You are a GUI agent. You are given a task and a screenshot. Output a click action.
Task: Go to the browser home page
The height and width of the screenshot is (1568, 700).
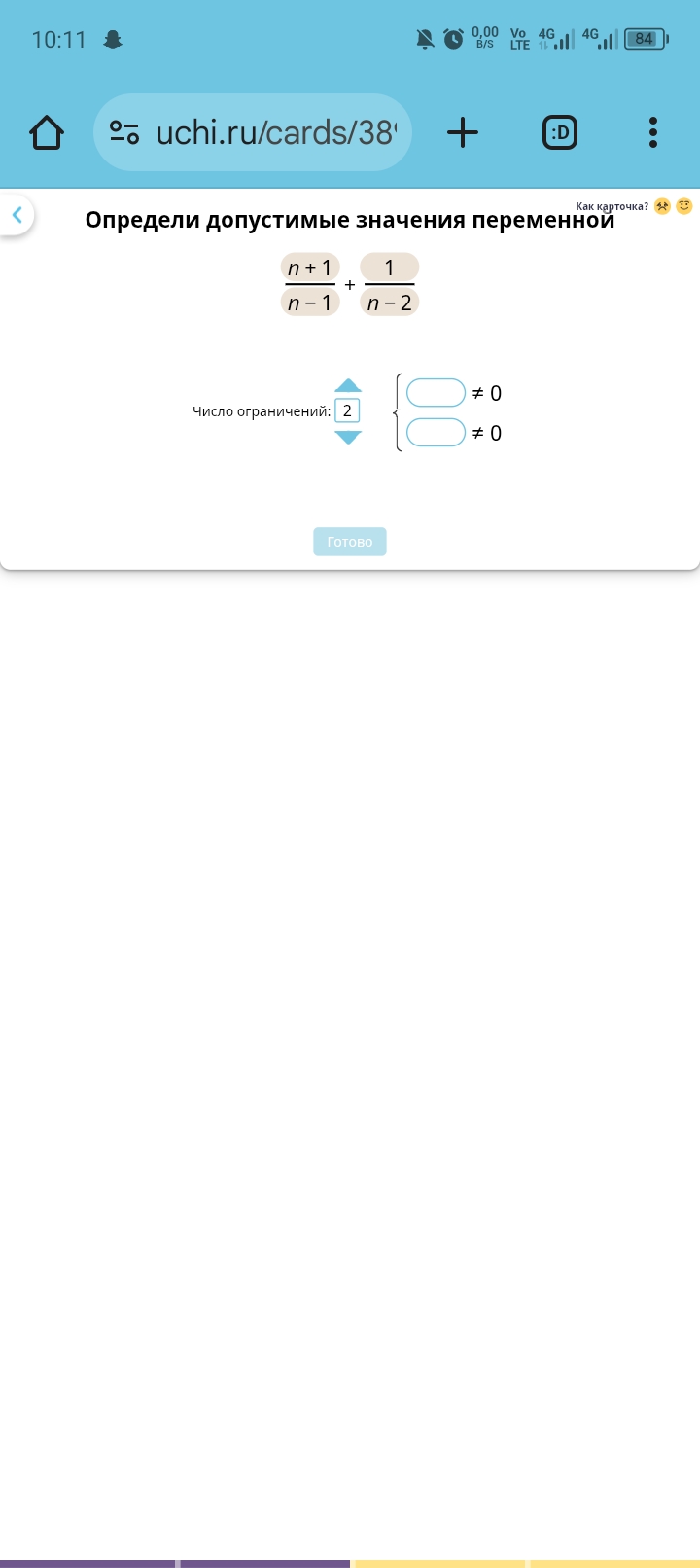coord(47,132)
